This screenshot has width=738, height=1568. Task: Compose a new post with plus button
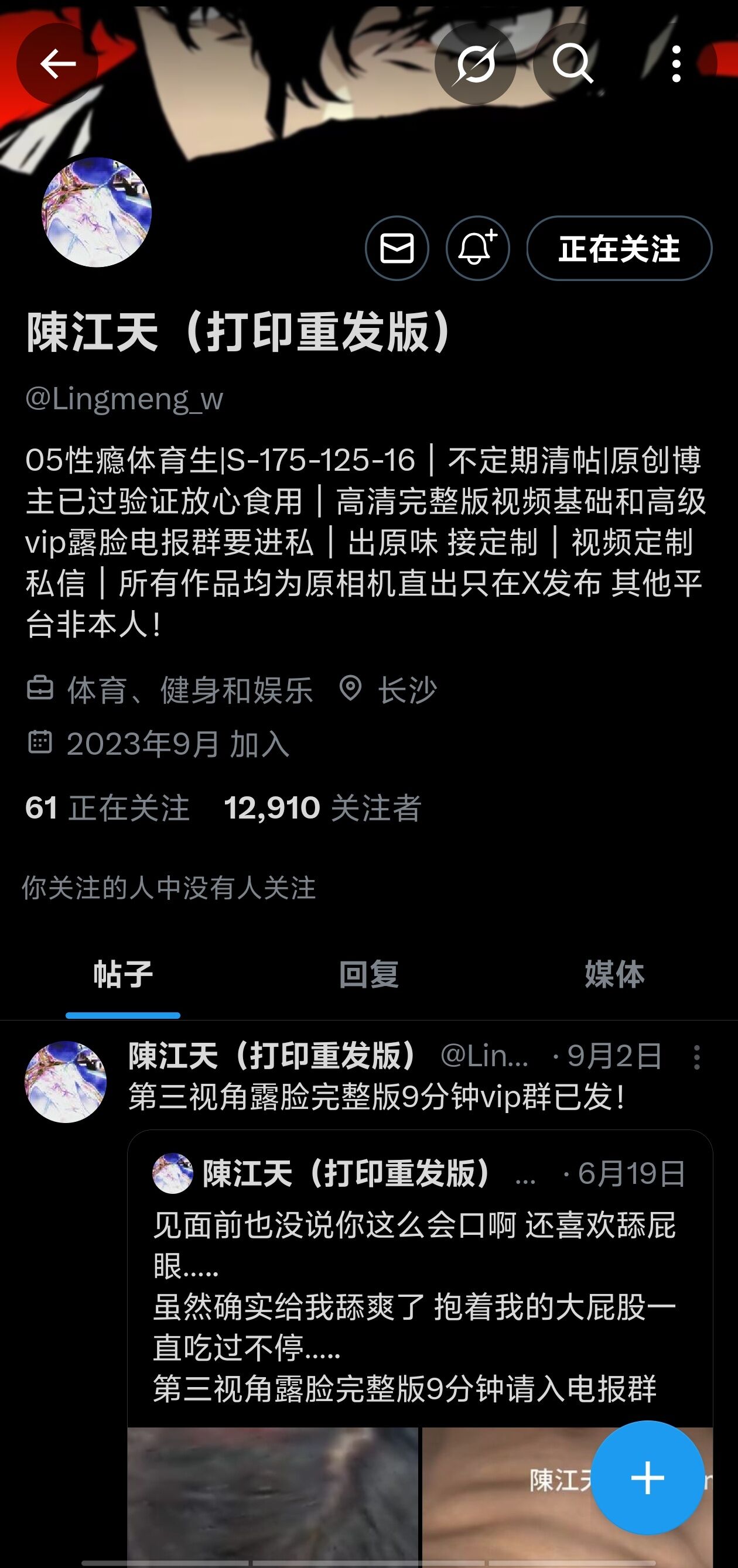click(x=647, y=1478)
